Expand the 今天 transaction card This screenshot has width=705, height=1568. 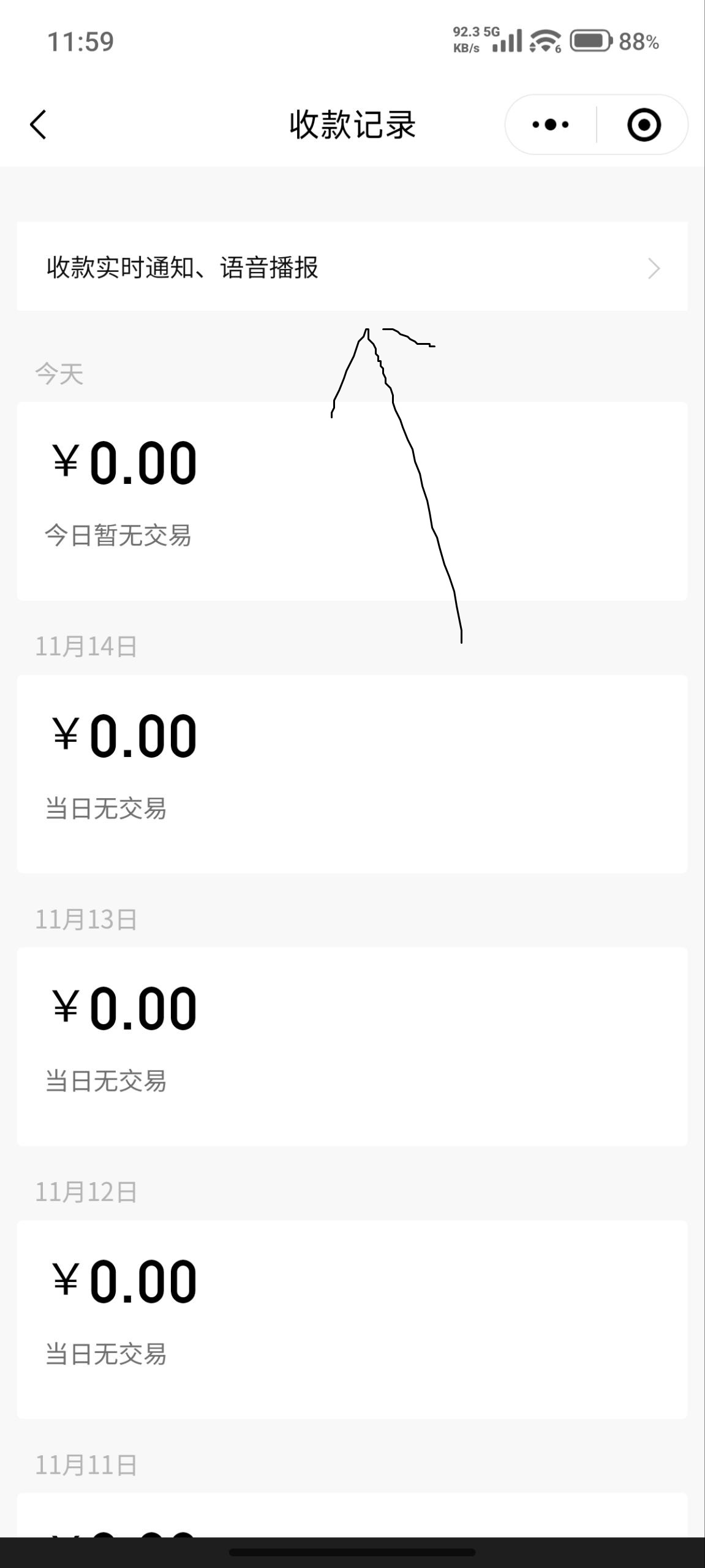click(x=352, y=499)
